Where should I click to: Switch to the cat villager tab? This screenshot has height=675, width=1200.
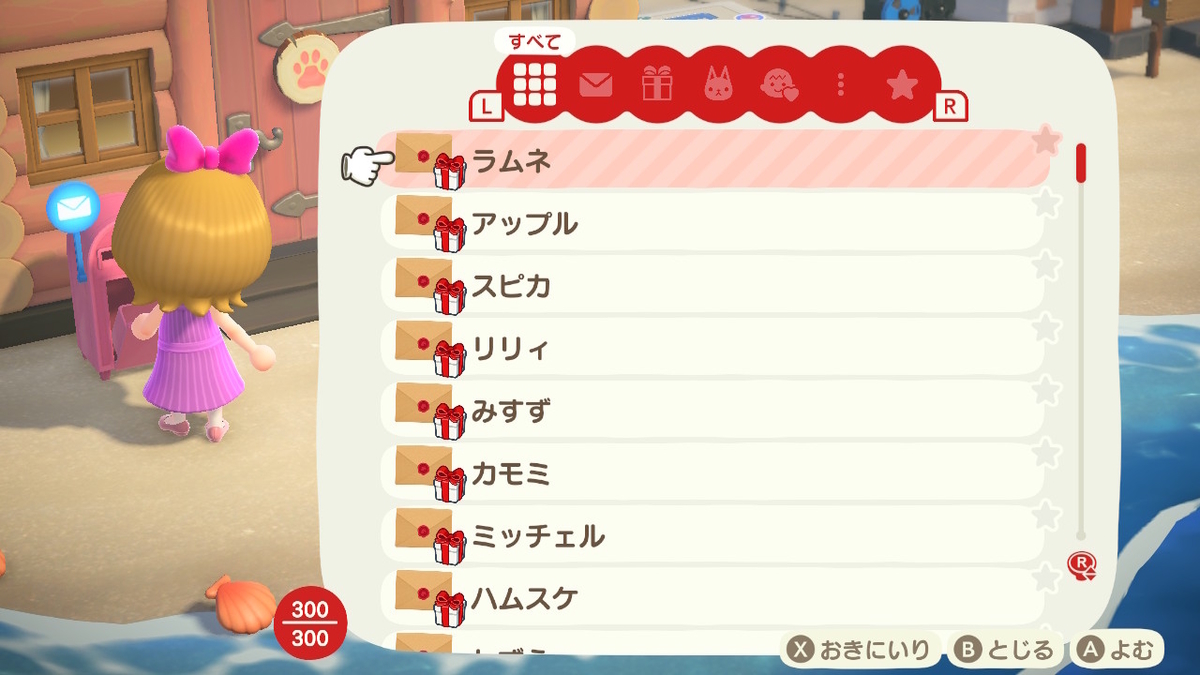[x=718, y=85]
